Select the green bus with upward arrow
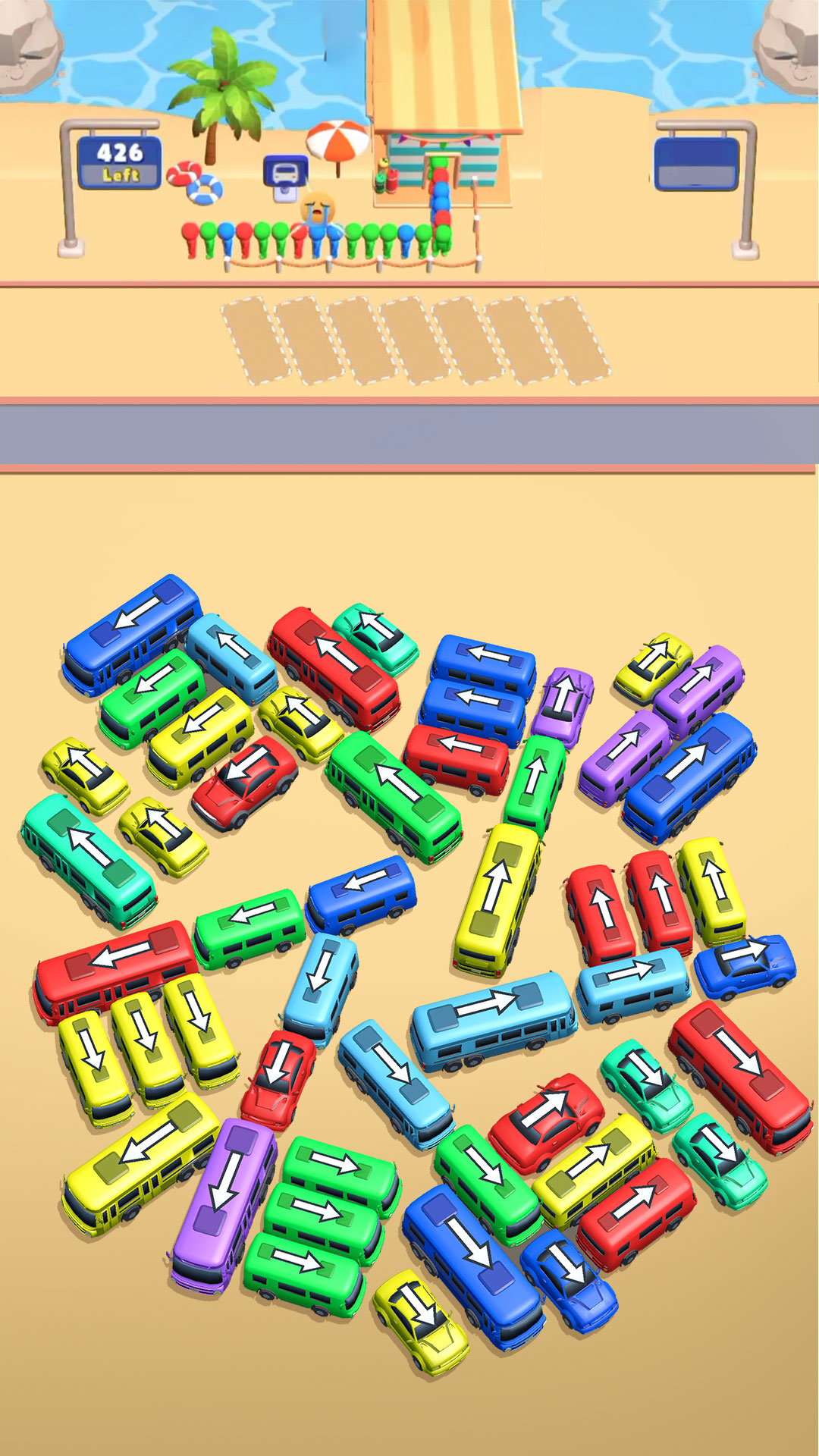819x1456 pixels. click(535, 784)
